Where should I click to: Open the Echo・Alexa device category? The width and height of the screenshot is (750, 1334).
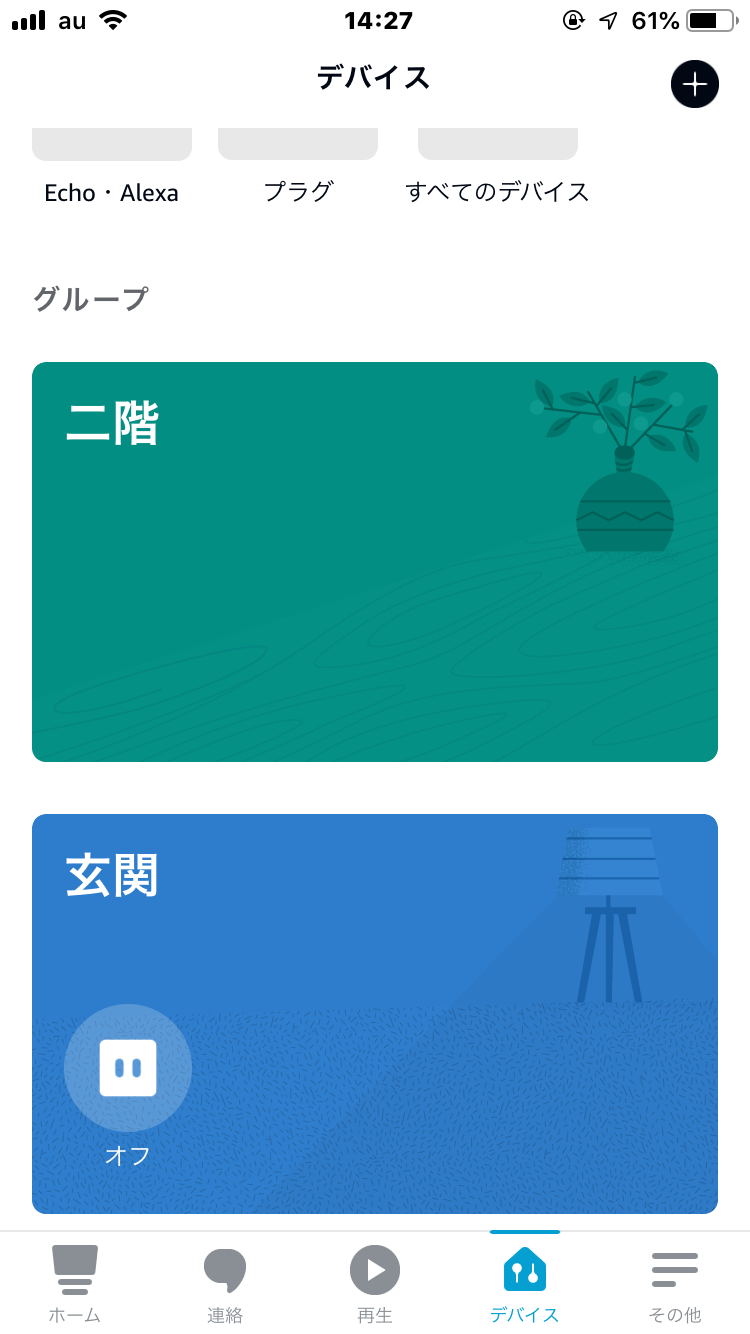coord(112,167)
